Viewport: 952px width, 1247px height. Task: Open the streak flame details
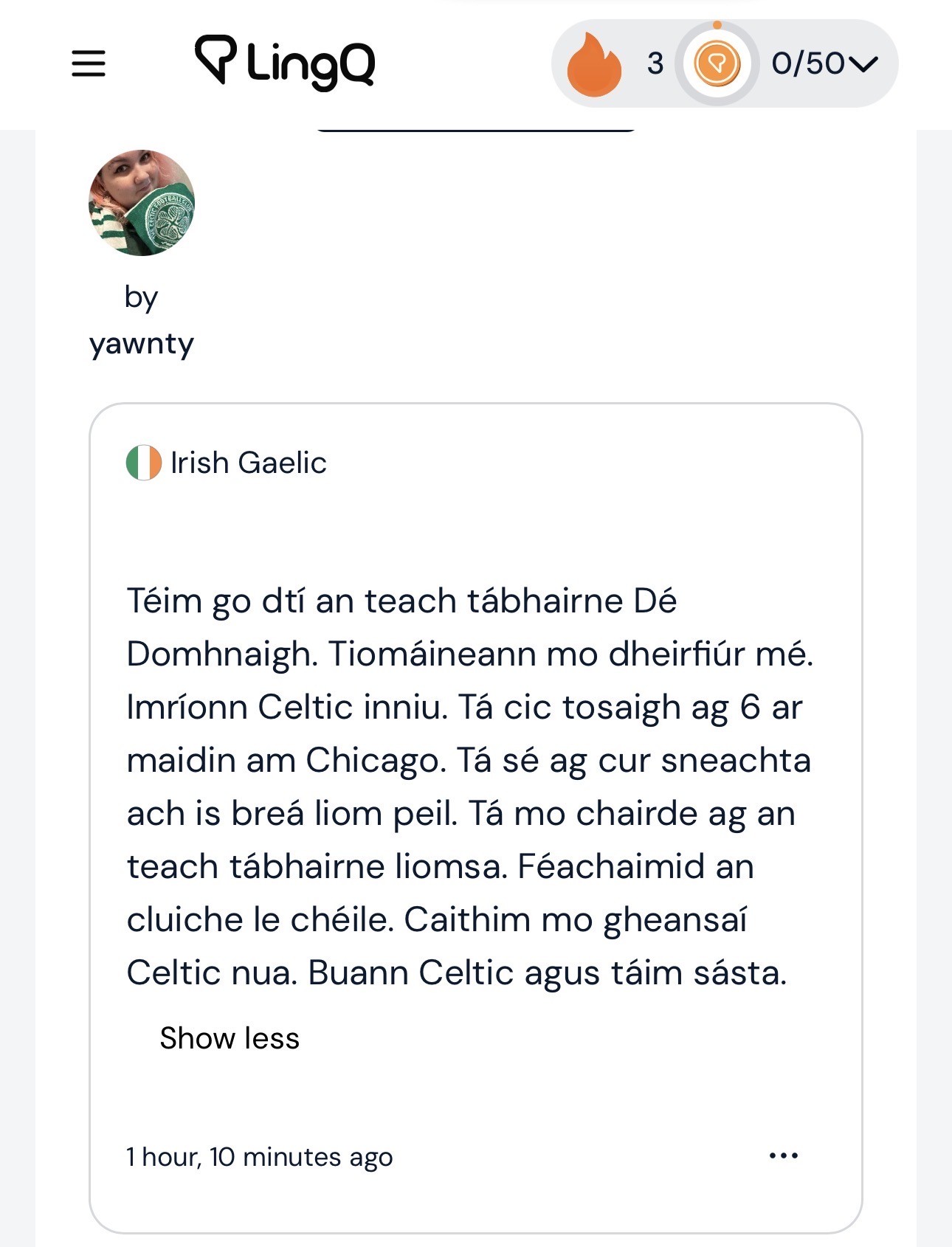[595, 64]
